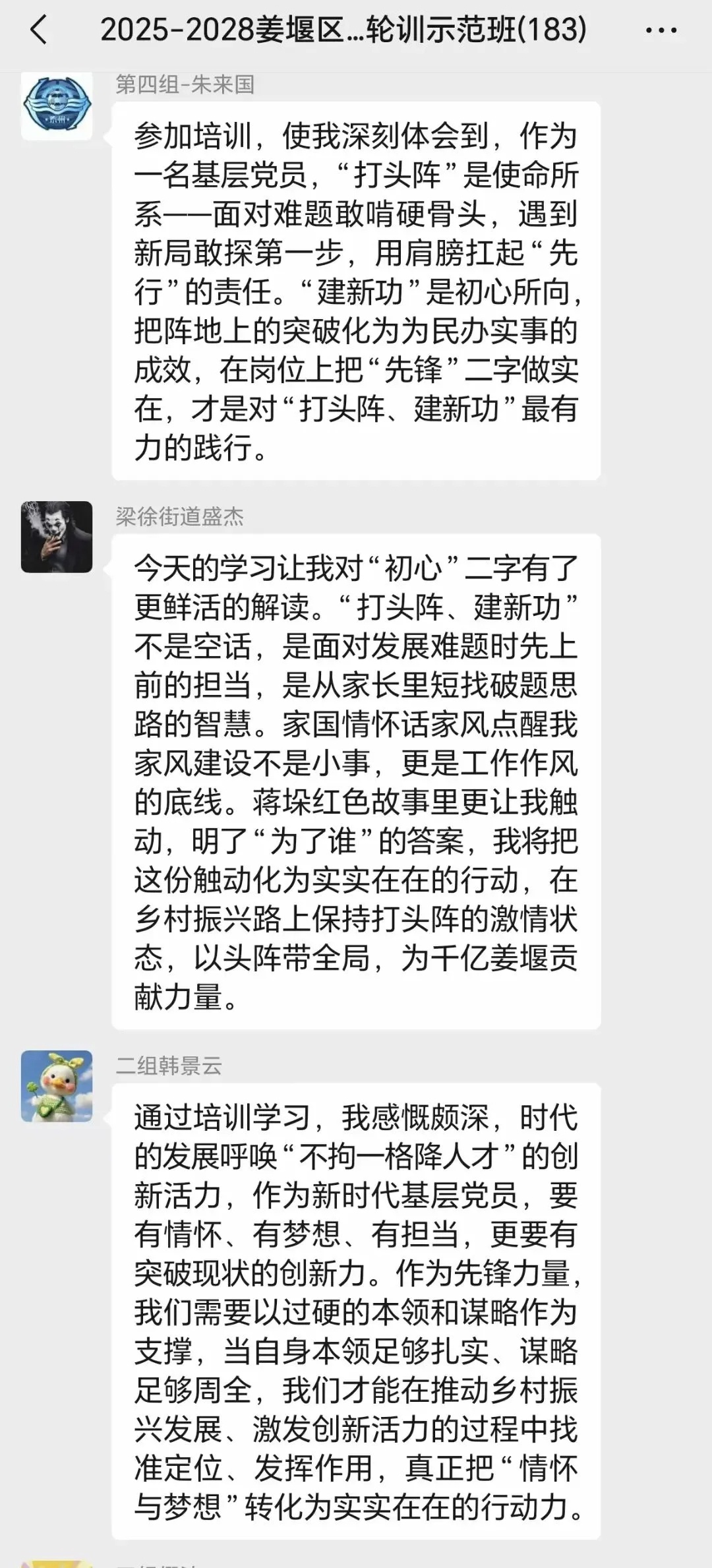
Task: Tap 二组韩景云's duck avatar
Action: 57,1086
